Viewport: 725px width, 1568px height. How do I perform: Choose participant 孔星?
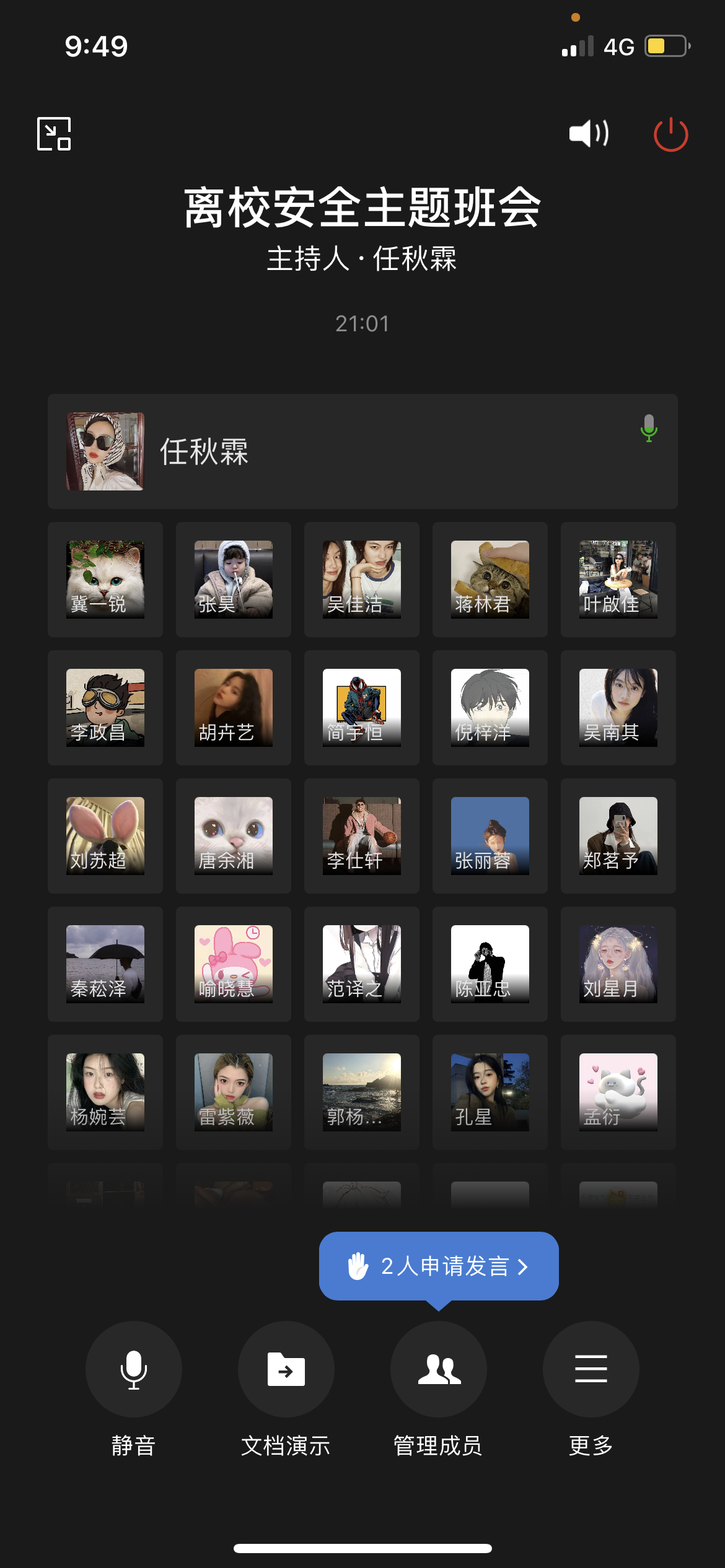(490, 1092)
